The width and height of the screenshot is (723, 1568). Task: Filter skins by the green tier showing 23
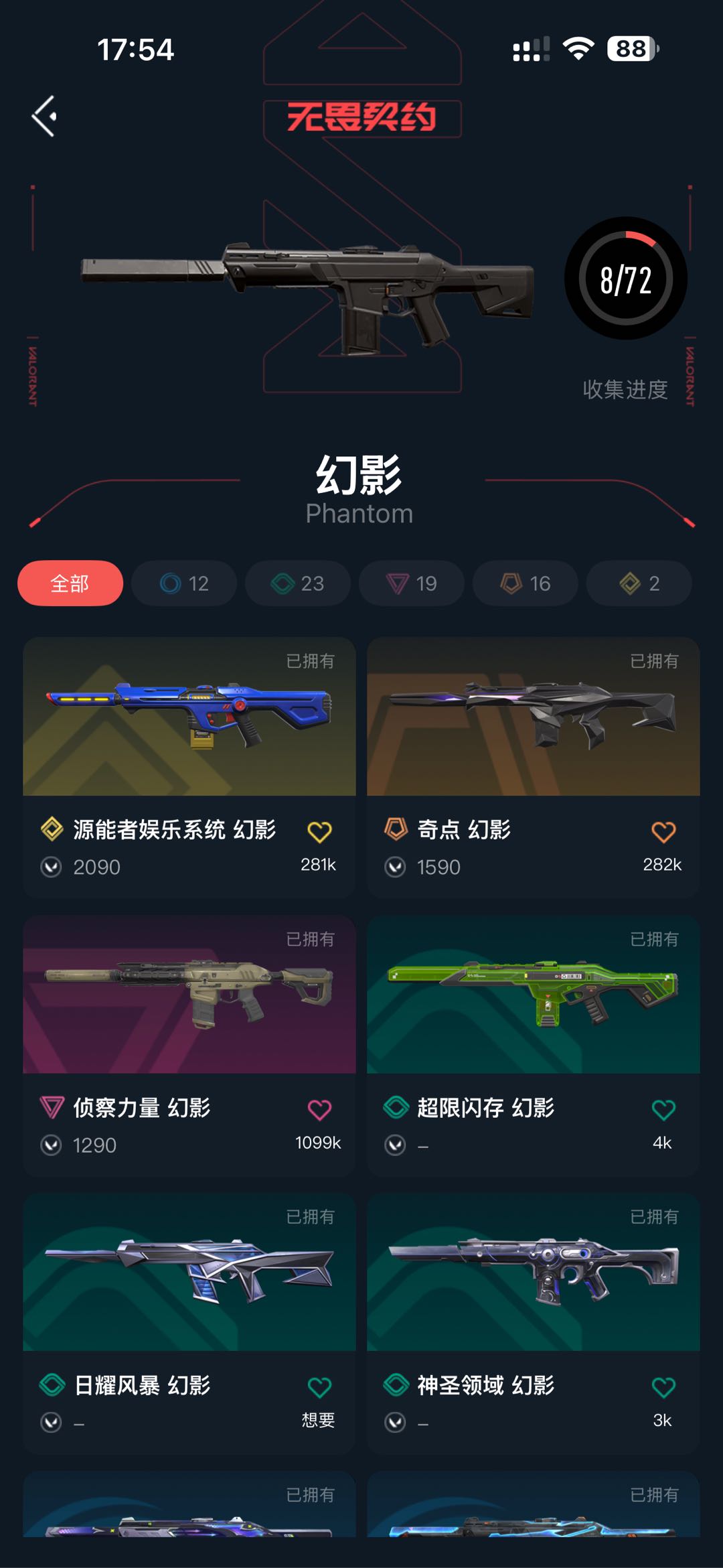tap(298, 583)
